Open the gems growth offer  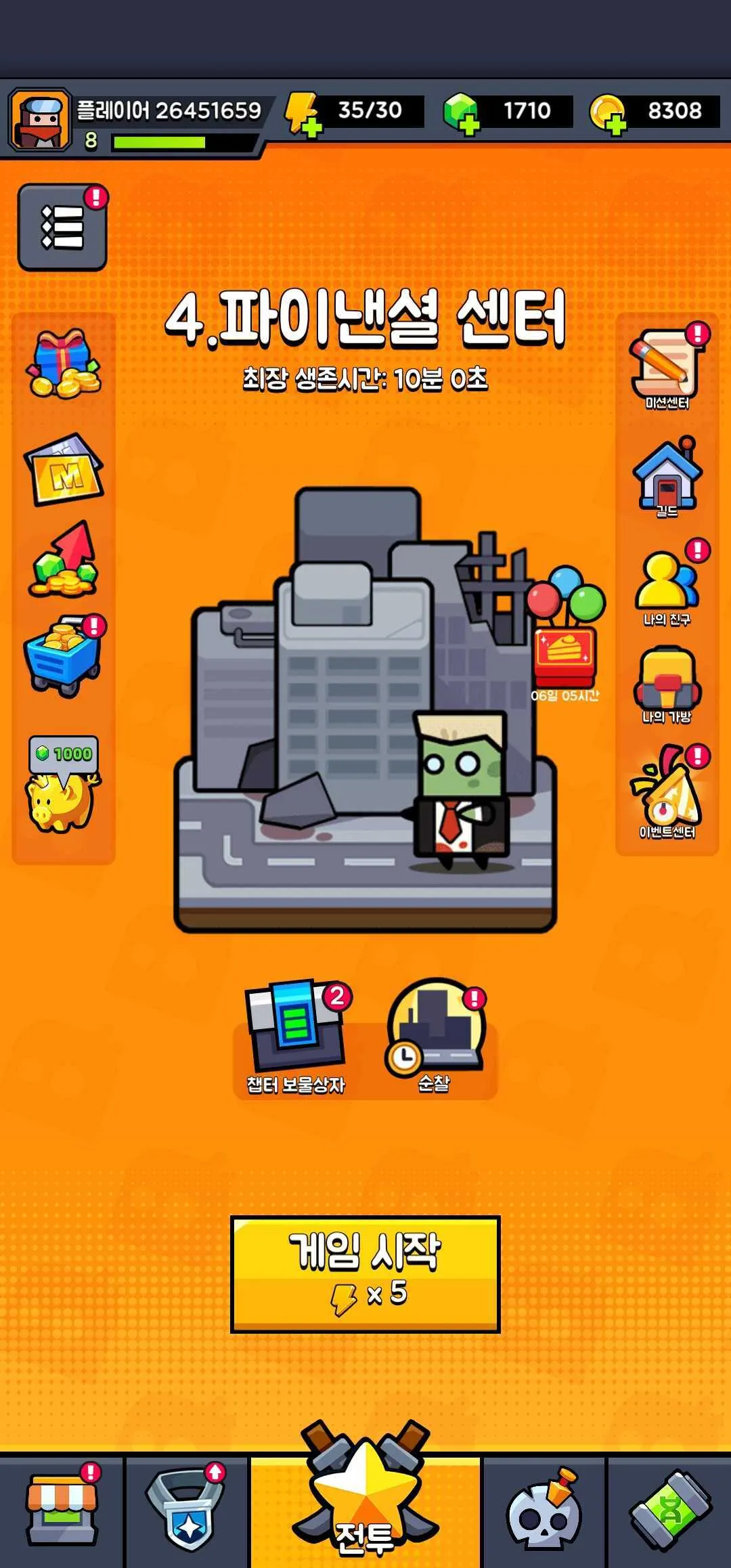click(64, 561)
